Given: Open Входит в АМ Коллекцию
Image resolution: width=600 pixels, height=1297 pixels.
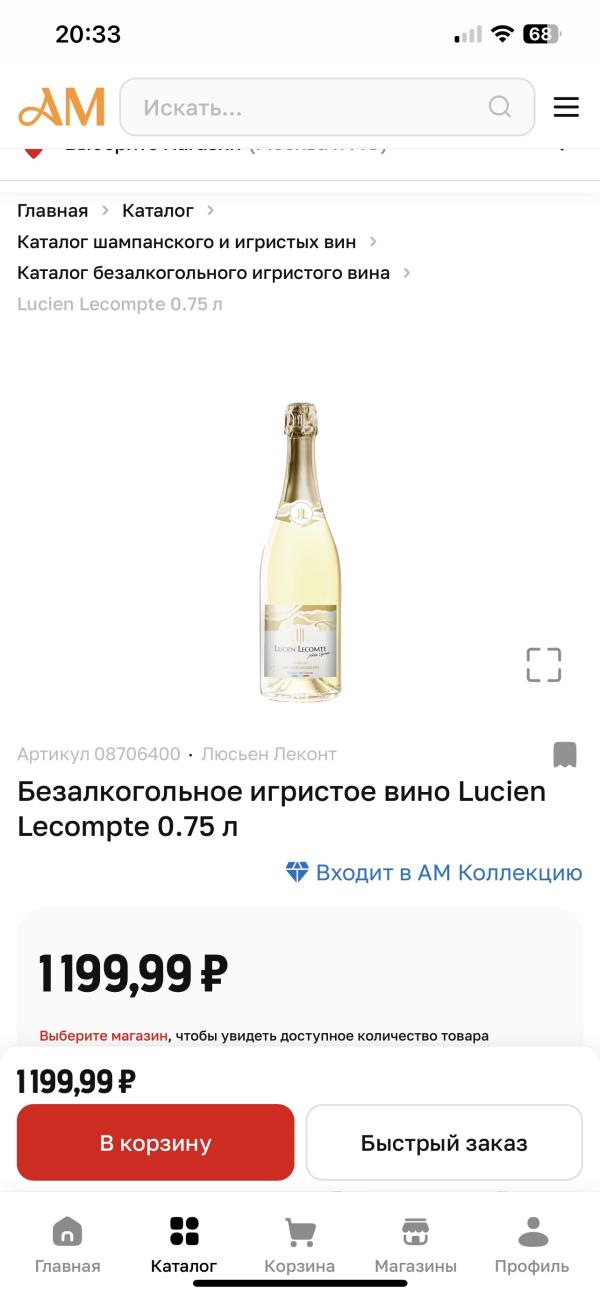Looking at the screenshot, I should tap(434, 873).
